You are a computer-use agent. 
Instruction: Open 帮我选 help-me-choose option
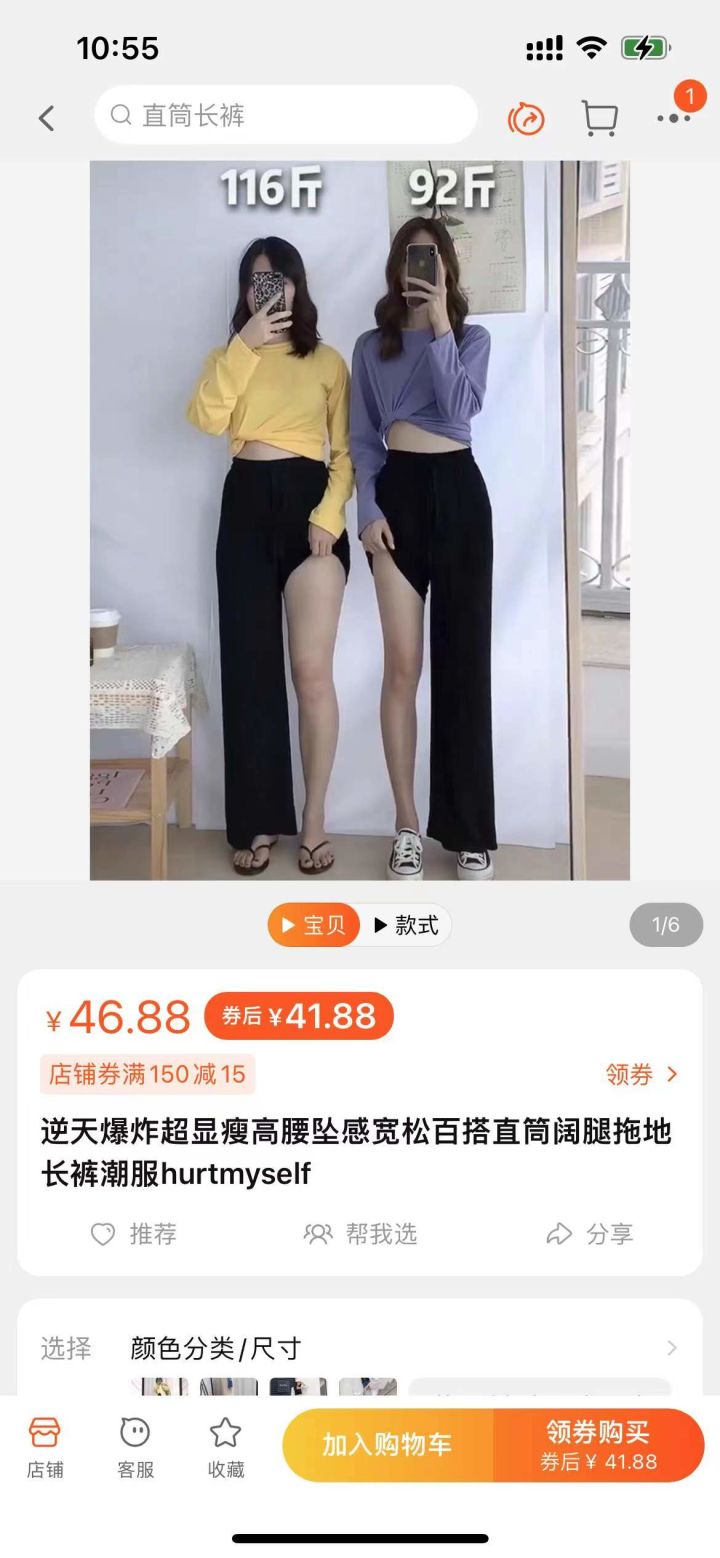point(360,1234)
